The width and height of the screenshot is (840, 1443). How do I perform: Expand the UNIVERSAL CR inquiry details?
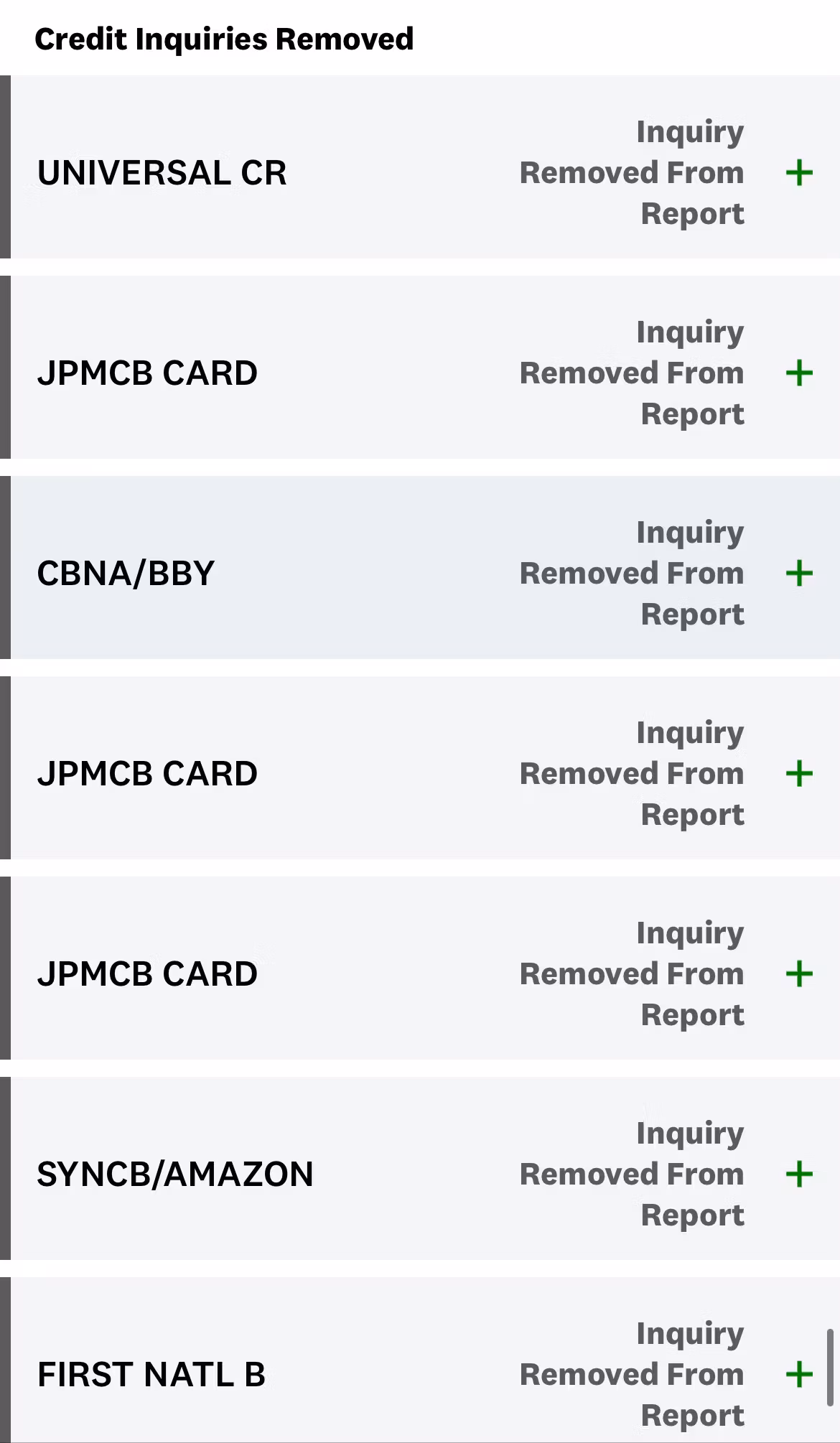[798, 173]
